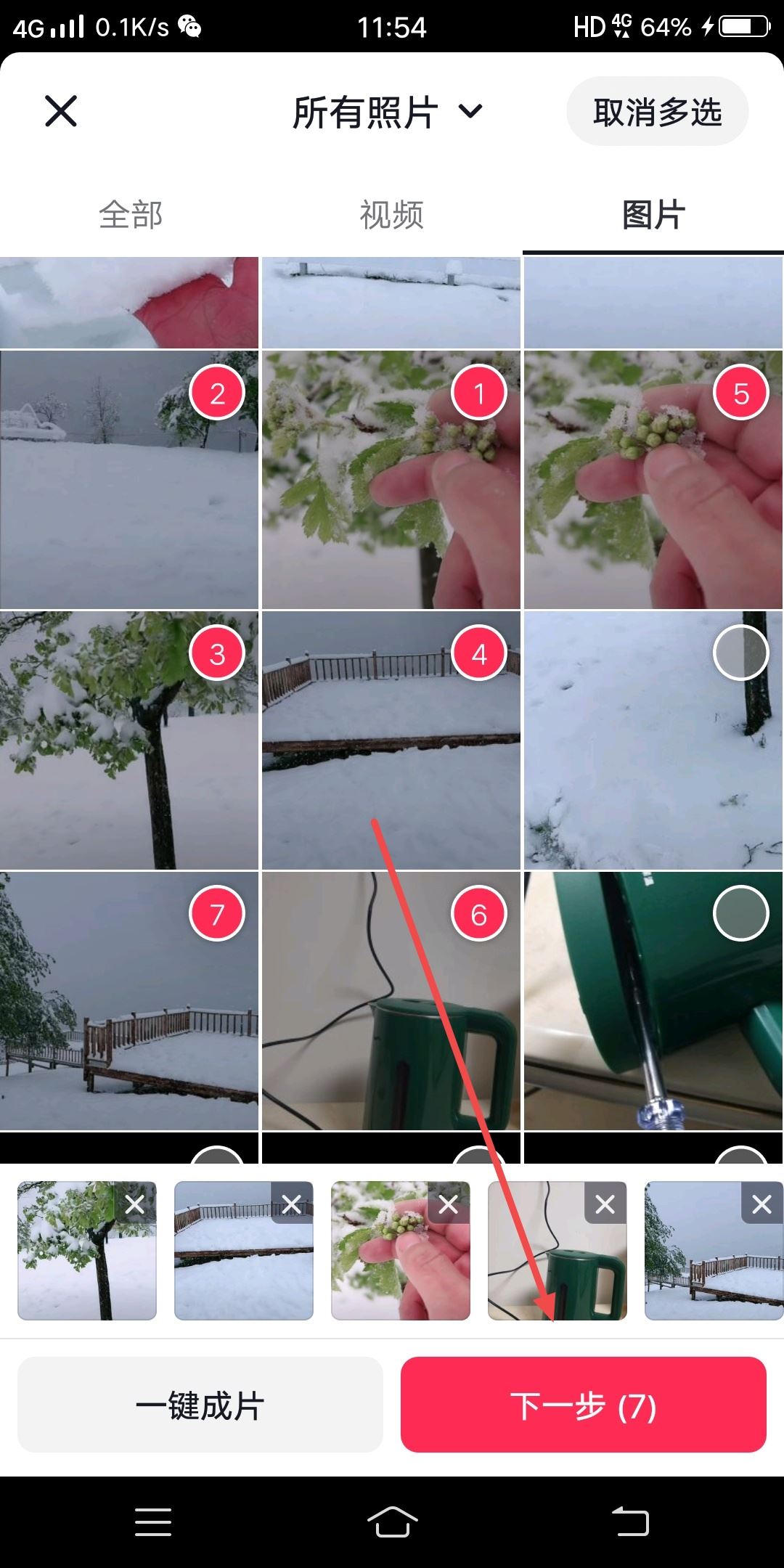Deselect the snowy deck photo numbered 7

217,914
